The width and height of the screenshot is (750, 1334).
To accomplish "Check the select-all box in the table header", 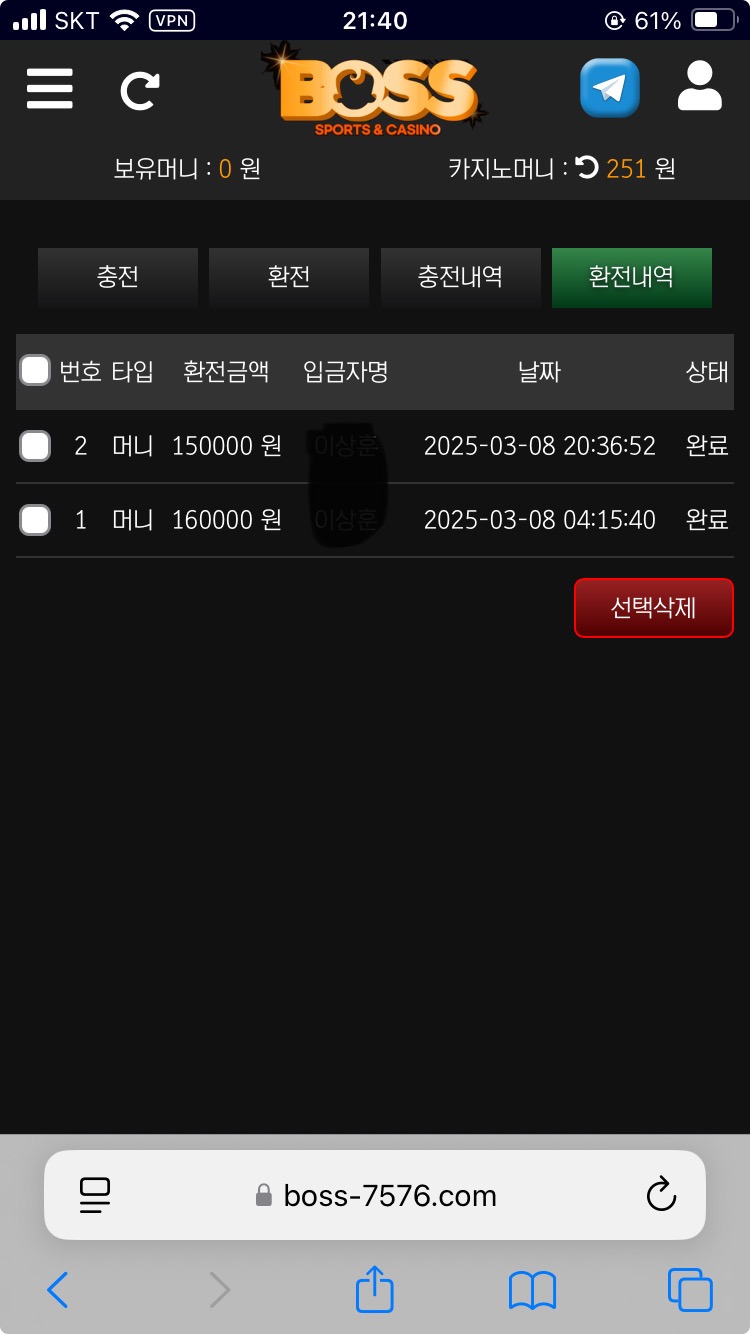I will pyautogui.click(x=35, y=371).
